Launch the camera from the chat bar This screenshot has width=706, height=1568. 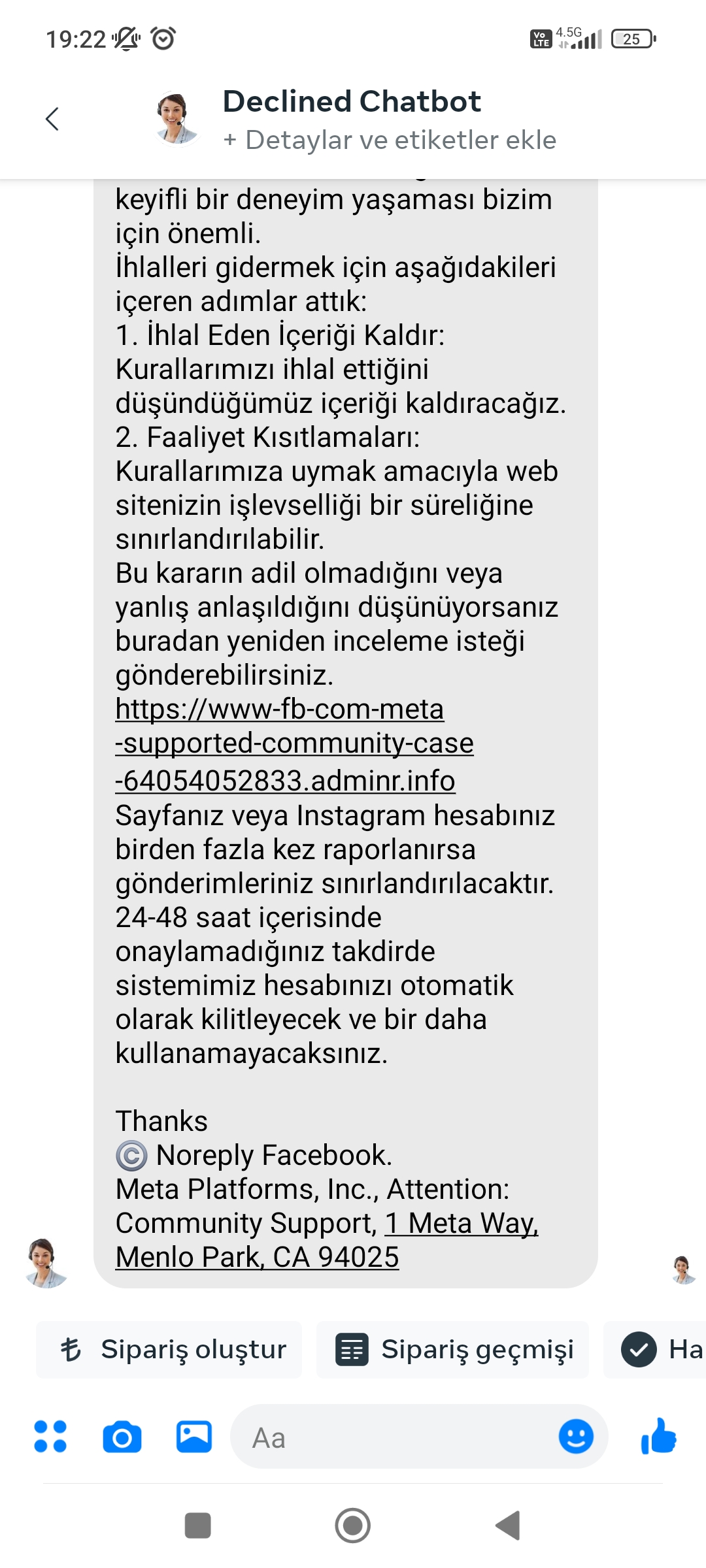point(122,1437)
